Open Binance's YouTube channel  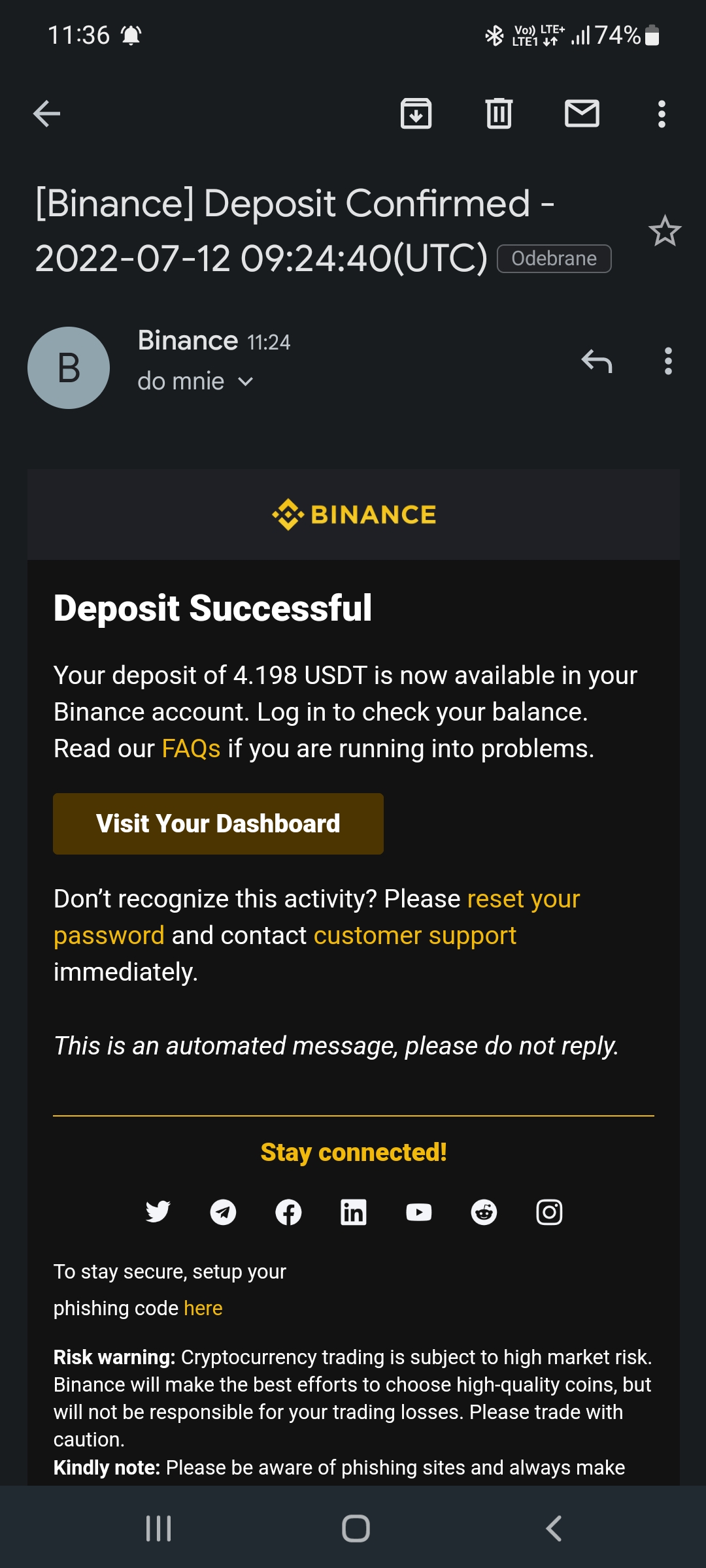pyautogui.click(x=418, y=1213)
